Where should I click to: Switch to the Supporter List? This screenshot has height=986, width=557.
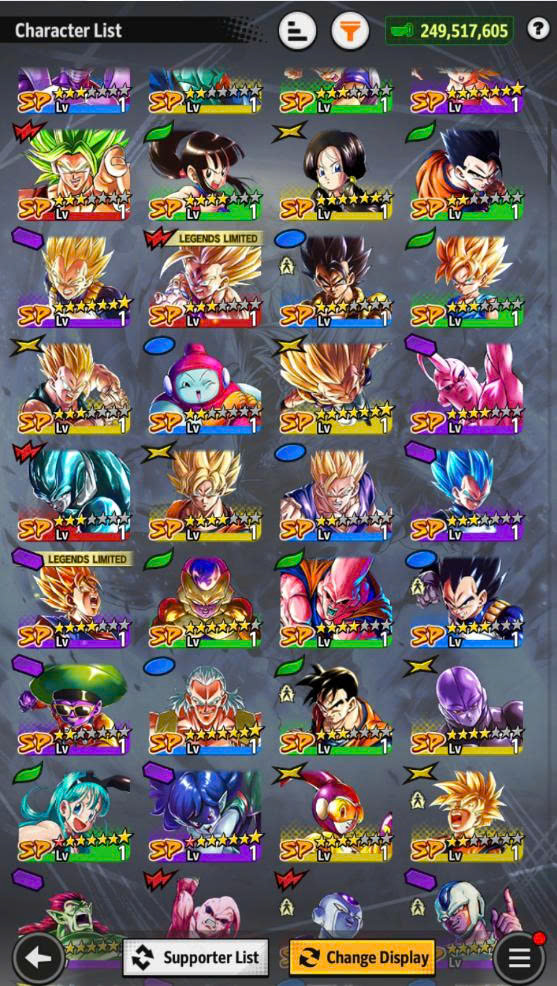point(196,958)
